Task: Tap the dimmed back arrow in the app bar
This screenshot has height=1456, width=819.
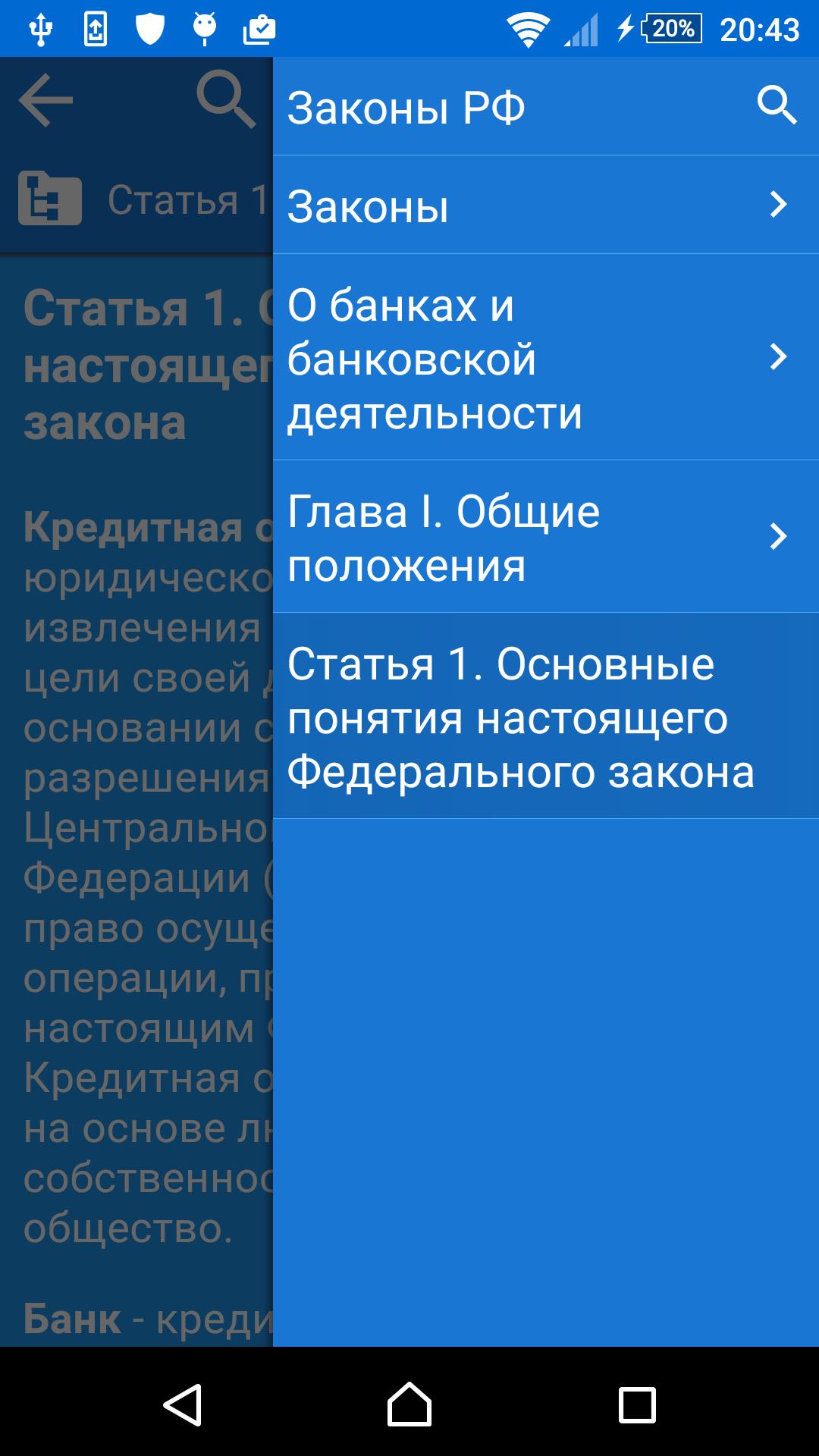Action: pyautogui.click(x=45, y=100)
